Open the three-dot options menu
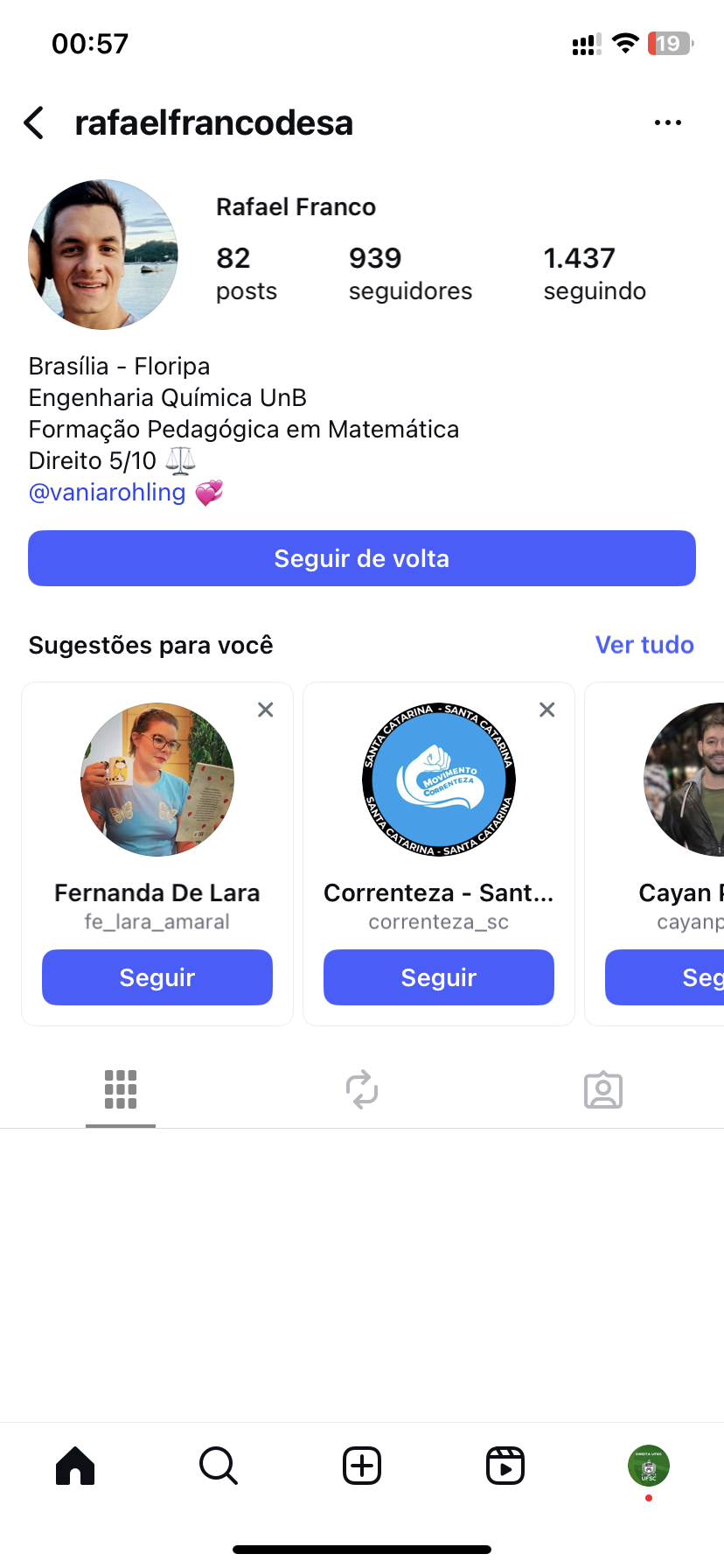This screenshot has width=724, height=1568. 667,123
